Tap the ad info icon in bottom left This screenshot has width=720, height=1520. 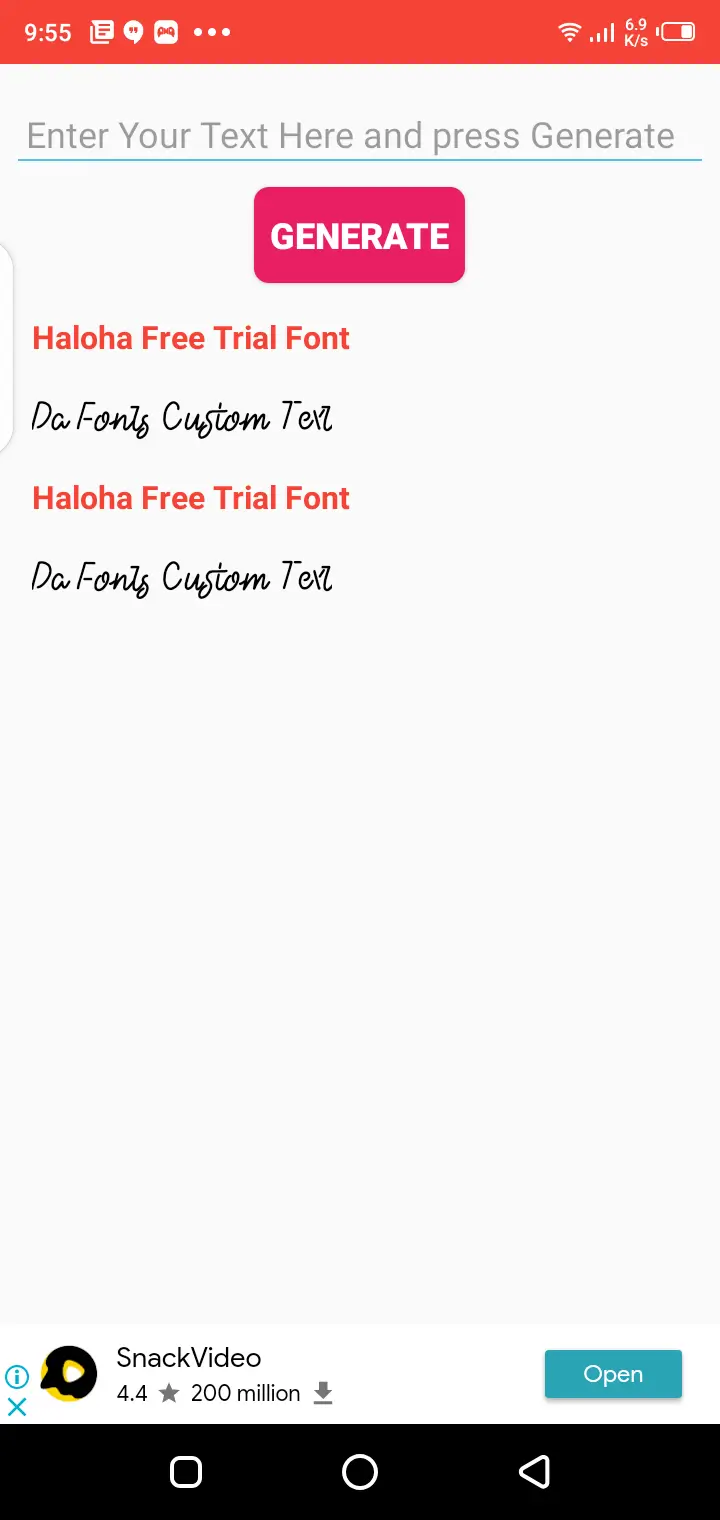pyautogui.click(x=17, y=1377)
